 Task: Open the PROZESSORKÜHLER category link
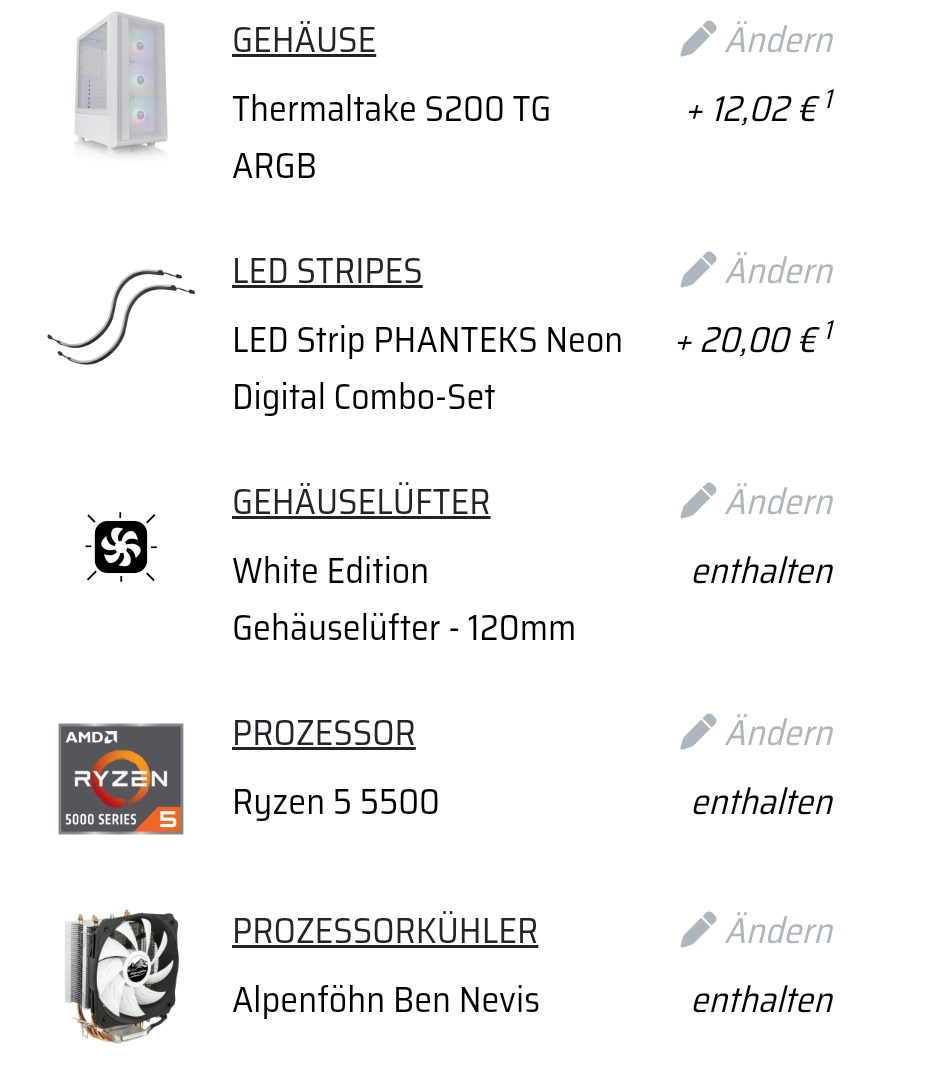385,931
